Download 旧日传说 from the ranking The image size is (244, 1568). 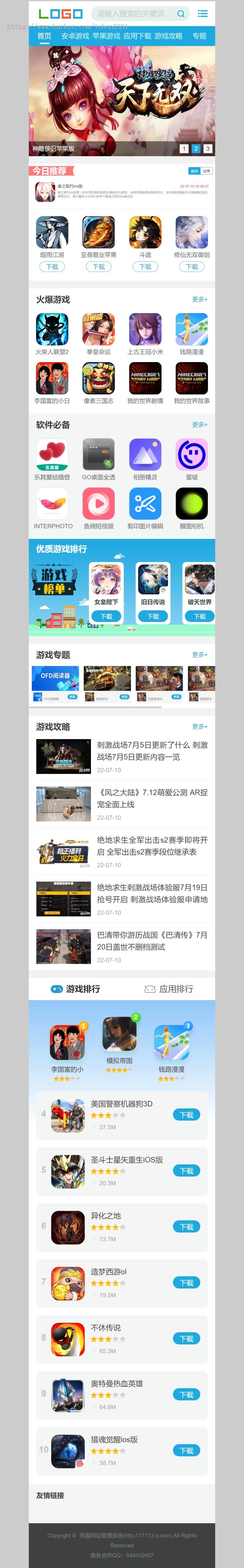pyautogui.click(x=153, y=616)
